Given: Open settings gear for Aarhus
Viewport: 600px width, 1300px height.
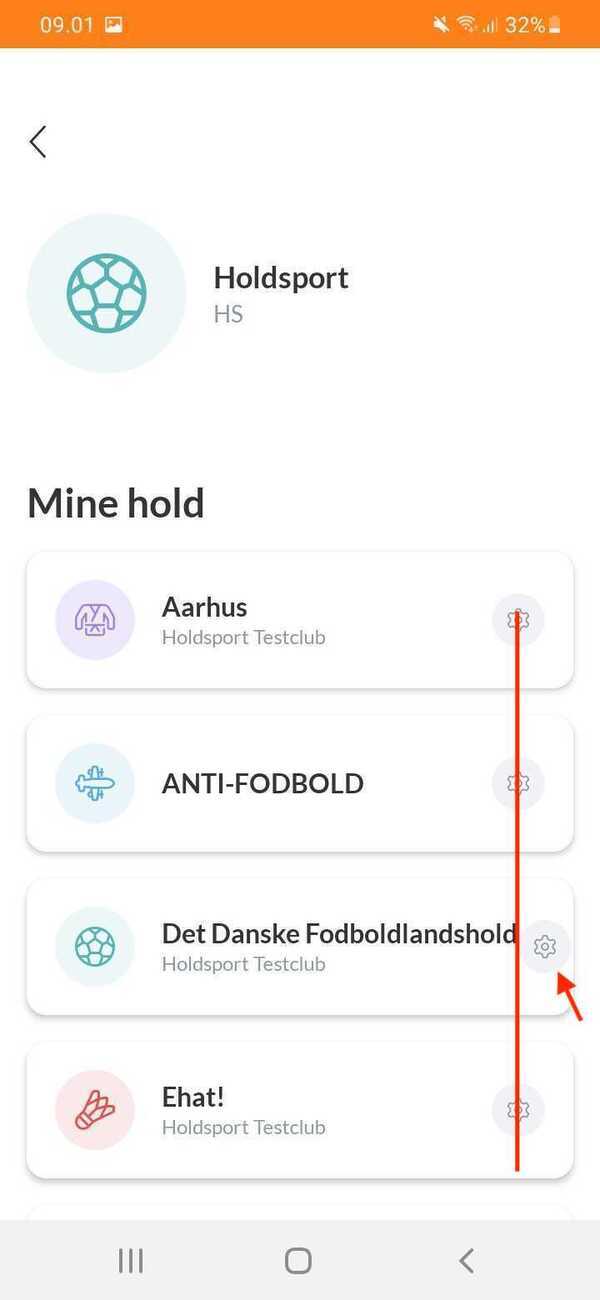Looking at the screenshot, I should pos(518,620).
